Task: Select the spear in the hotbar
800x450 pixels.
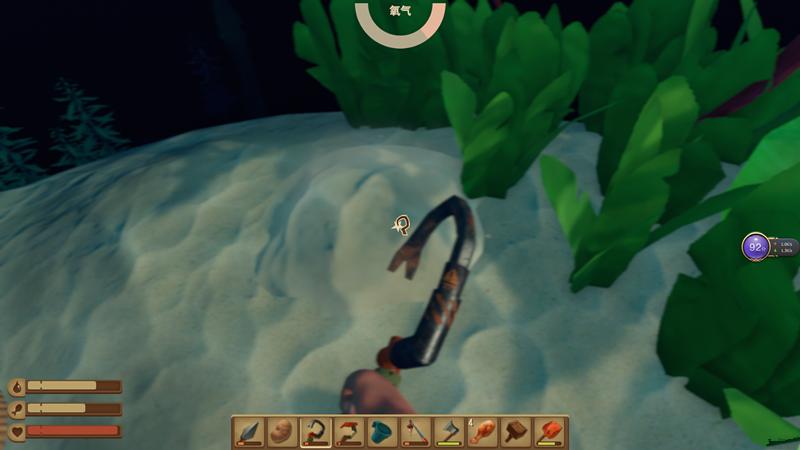Action: (249, 432)
